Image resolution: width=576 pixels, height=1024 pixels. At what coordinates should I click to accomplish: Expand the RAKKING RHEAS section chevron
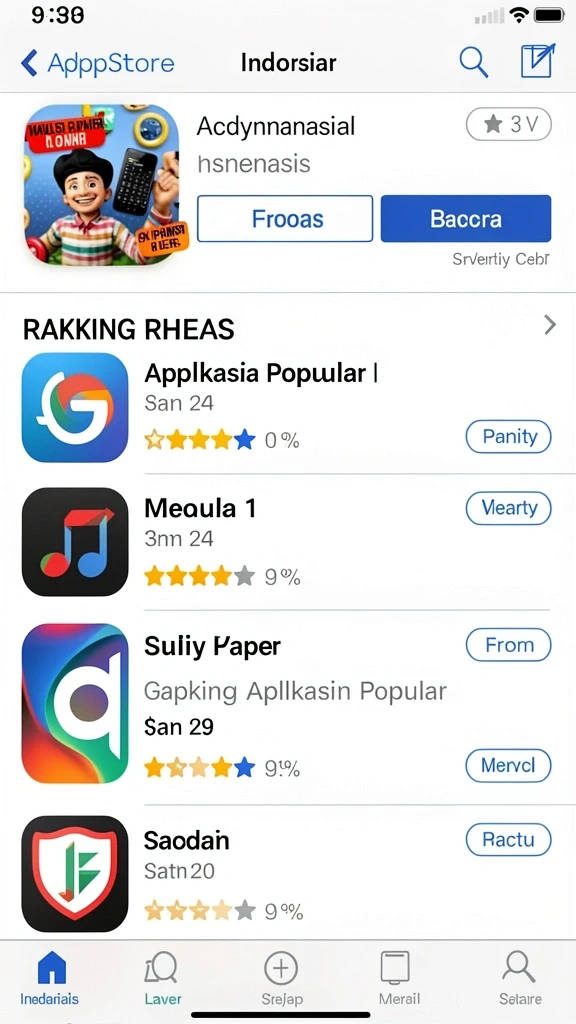[x=550, y=325]
